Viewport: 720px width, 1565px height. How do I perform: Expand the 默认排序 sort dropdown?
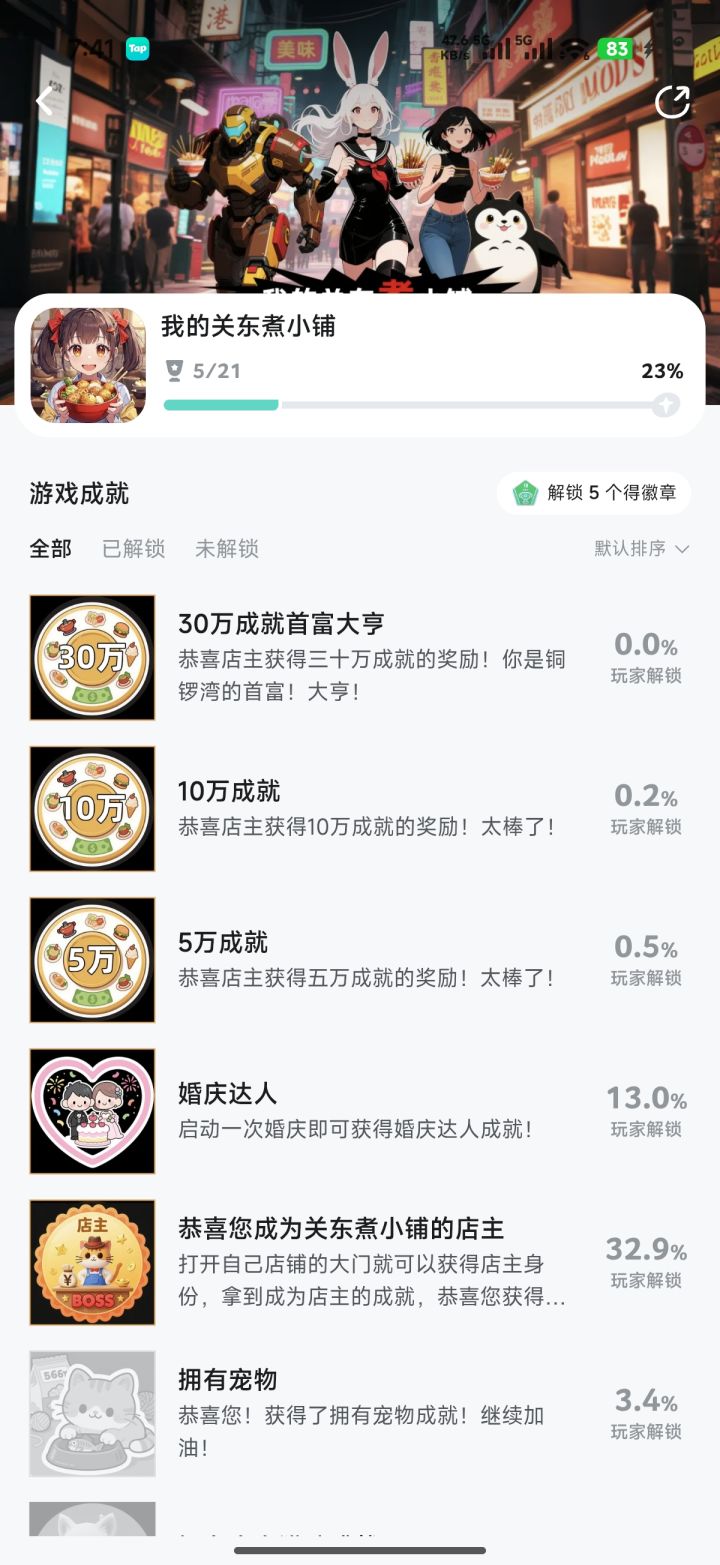[x=642, y=549]
